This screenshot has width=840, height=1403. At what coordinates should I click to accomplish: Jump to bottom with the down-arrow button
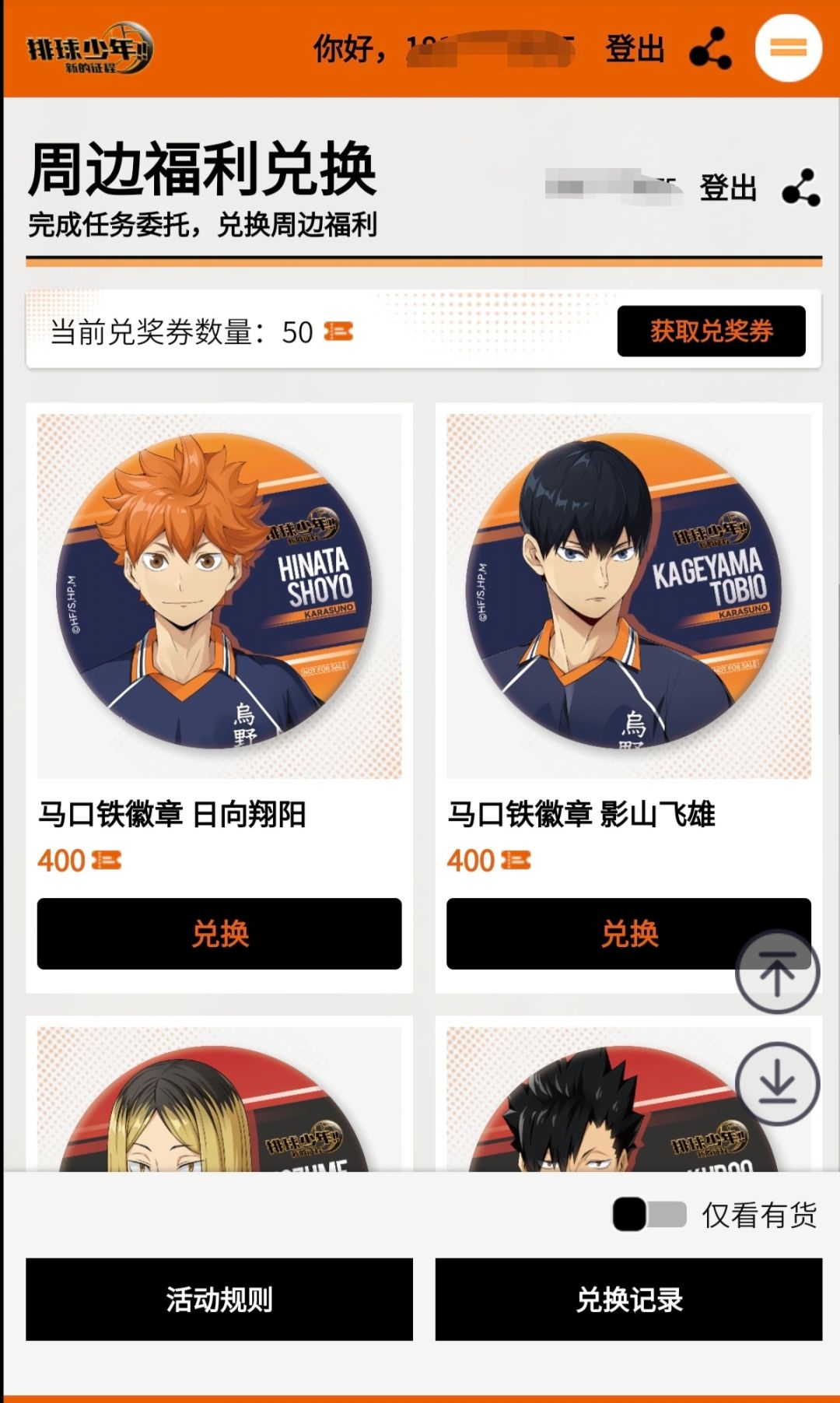777,1084
